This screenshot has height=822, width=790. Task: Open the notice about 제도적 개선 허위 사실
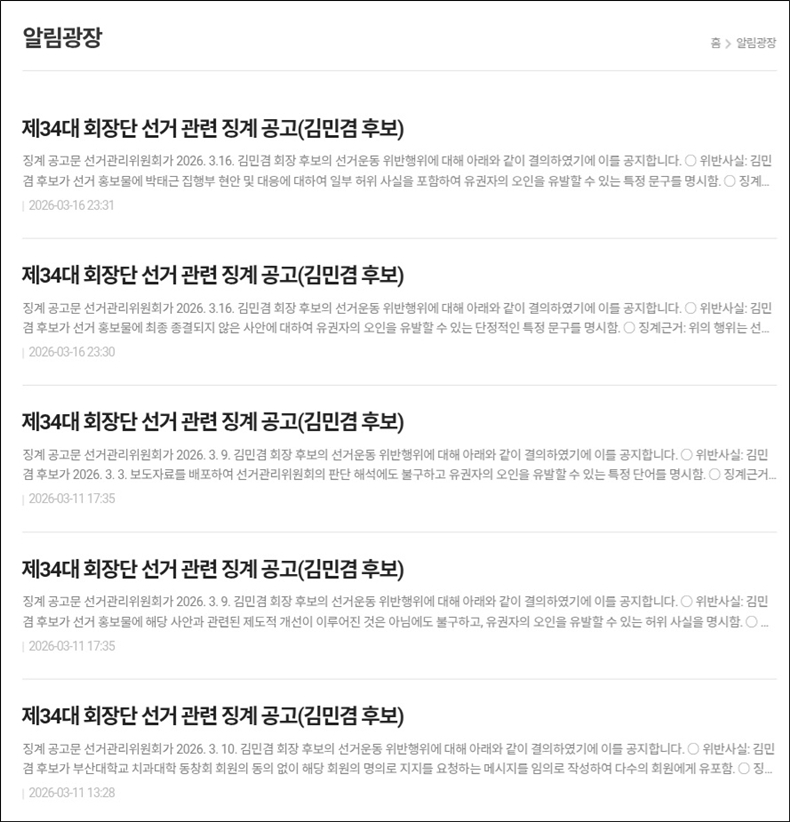point(213,570)
